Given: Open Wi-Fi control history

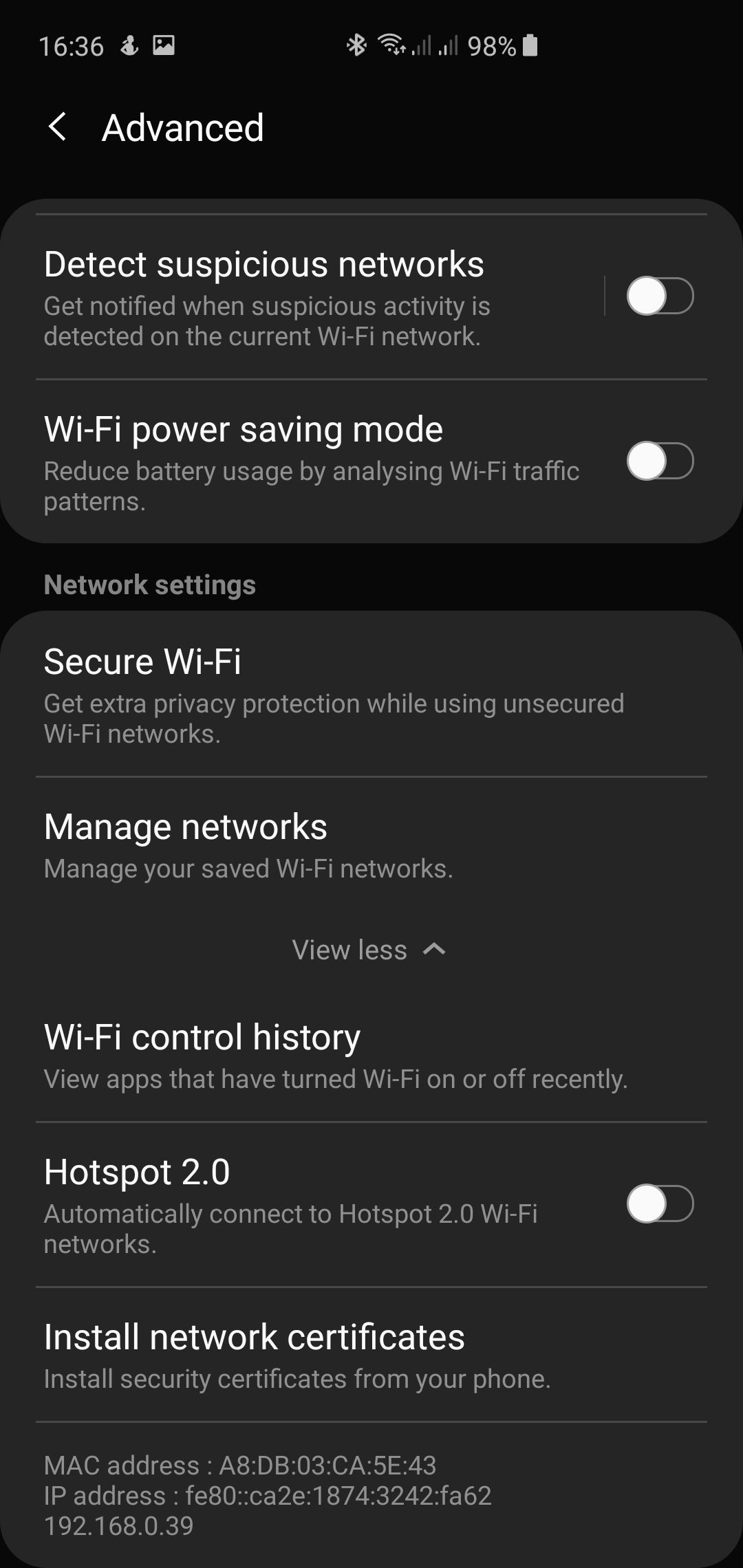Looking at the screenshot, I should pos(371,1056).
